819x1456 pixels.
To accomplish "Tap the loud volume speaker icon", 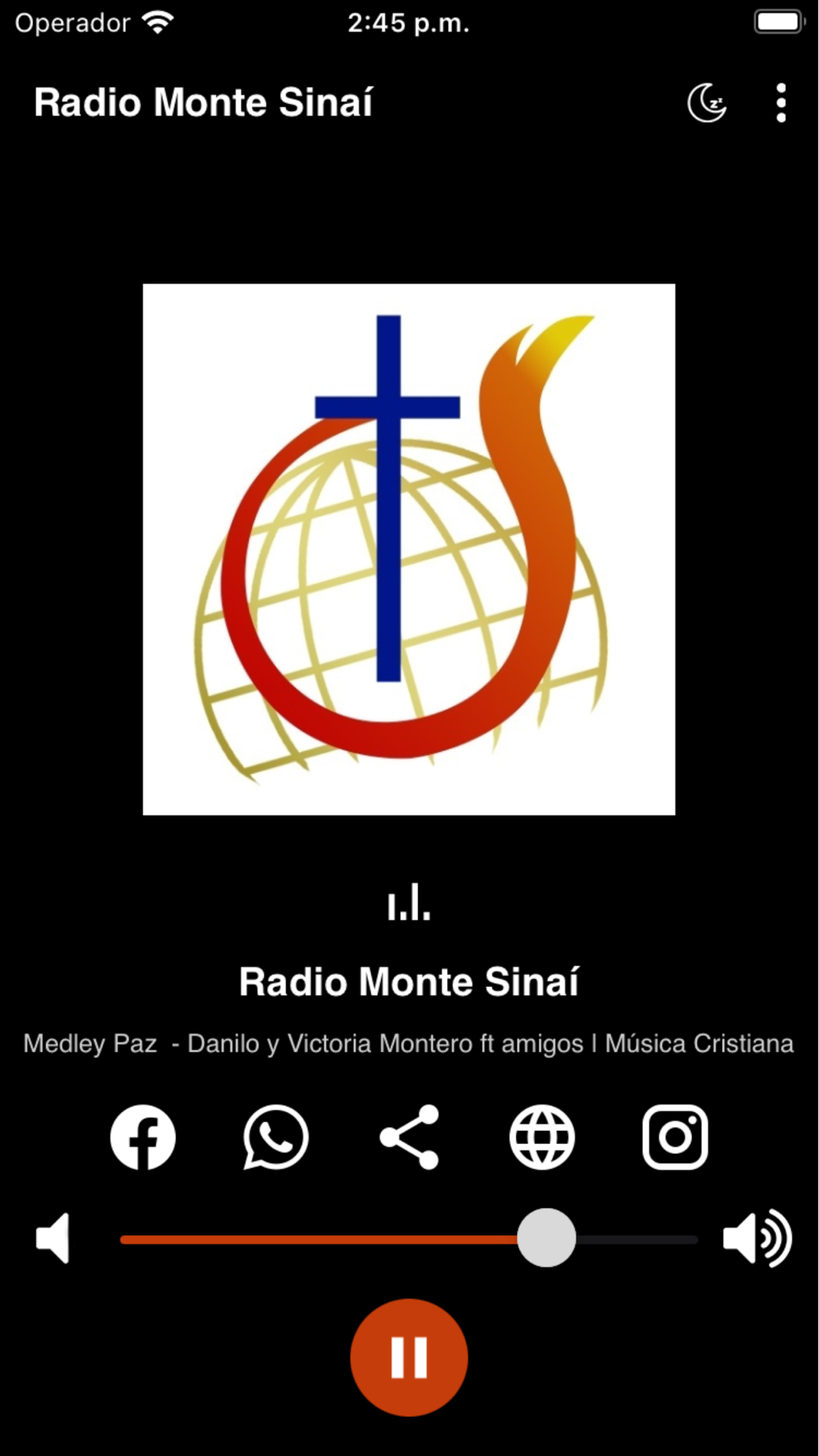I will (x=757, y=1238).
